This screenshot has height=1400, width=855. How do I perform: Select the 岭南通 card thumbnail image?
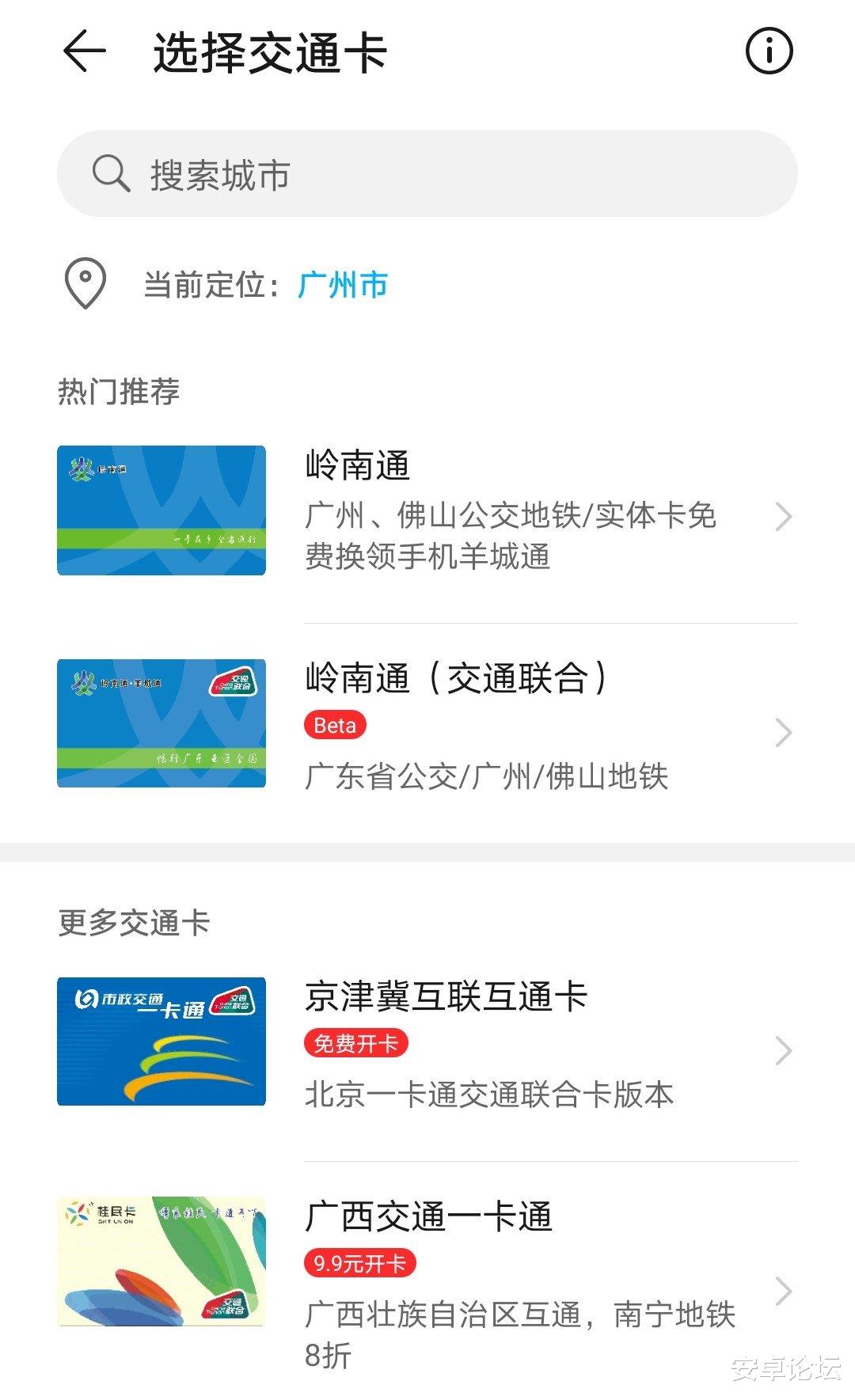point(160,509)
